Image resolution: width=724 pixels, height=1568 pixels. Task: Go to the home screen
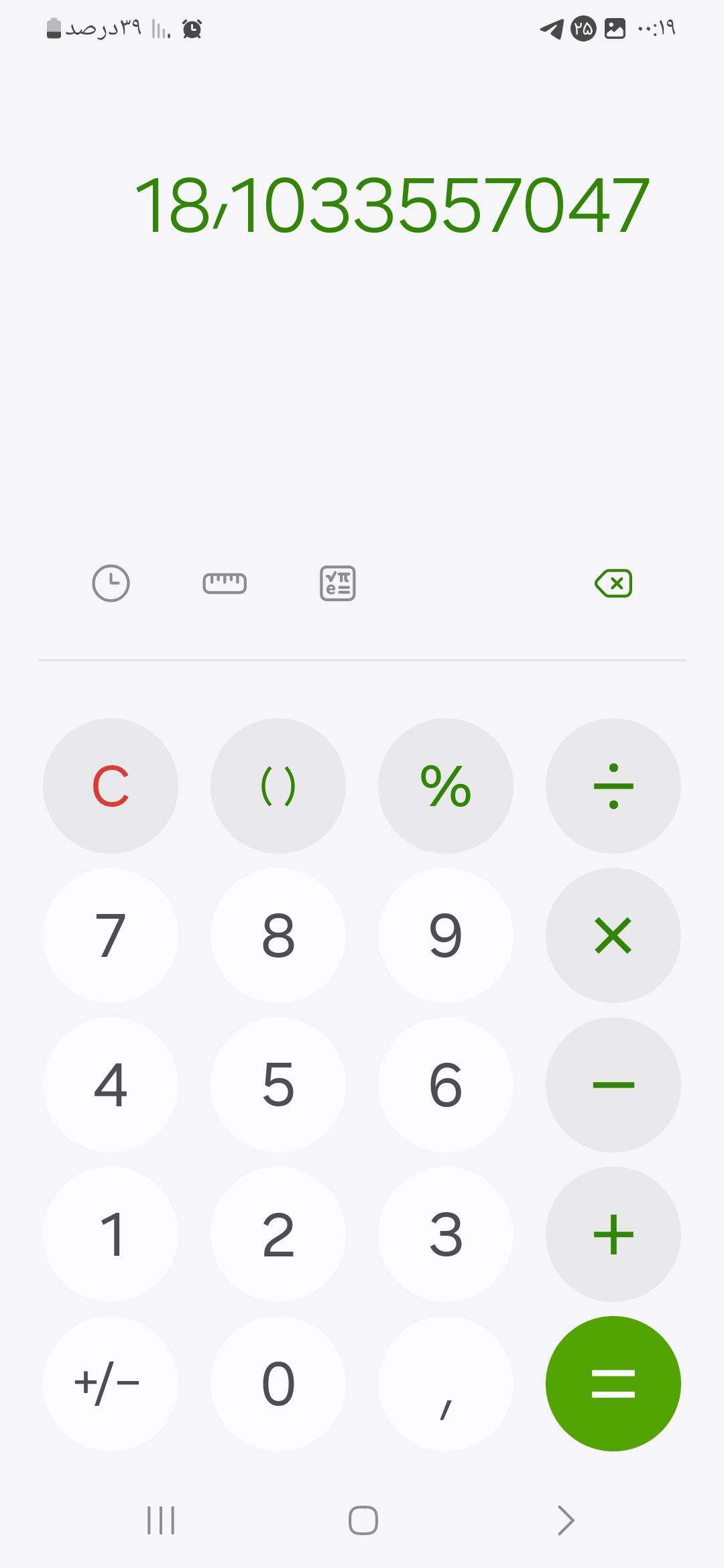(363, 1520)
